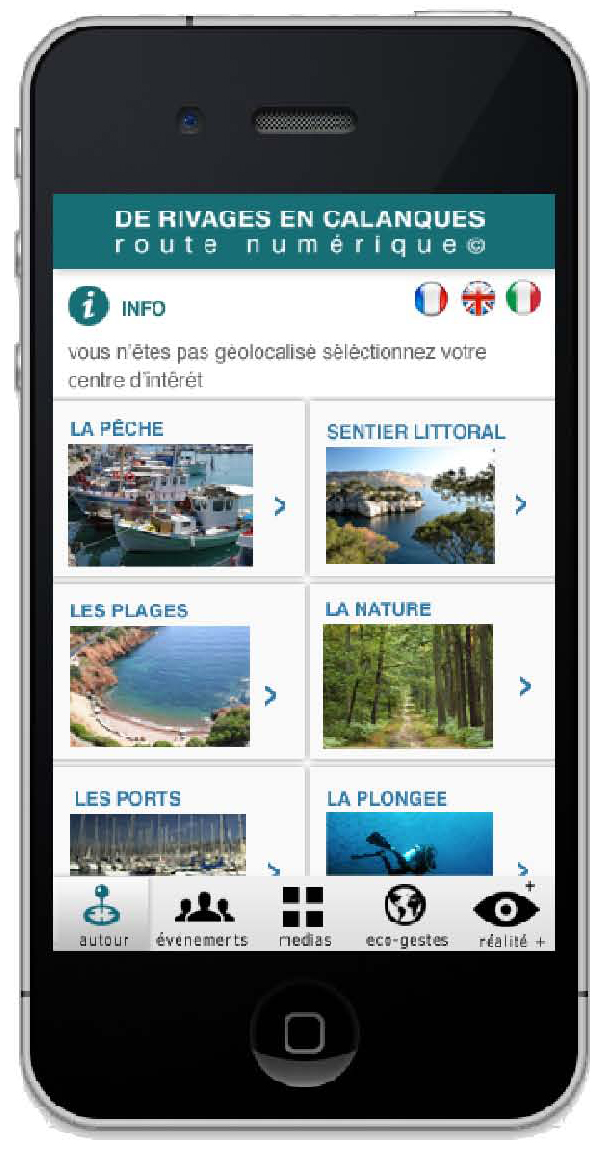Image resolution: width=607 pixels, height=1157 pixels.
Task: Select the English flag language
Action: click(478, 298)
